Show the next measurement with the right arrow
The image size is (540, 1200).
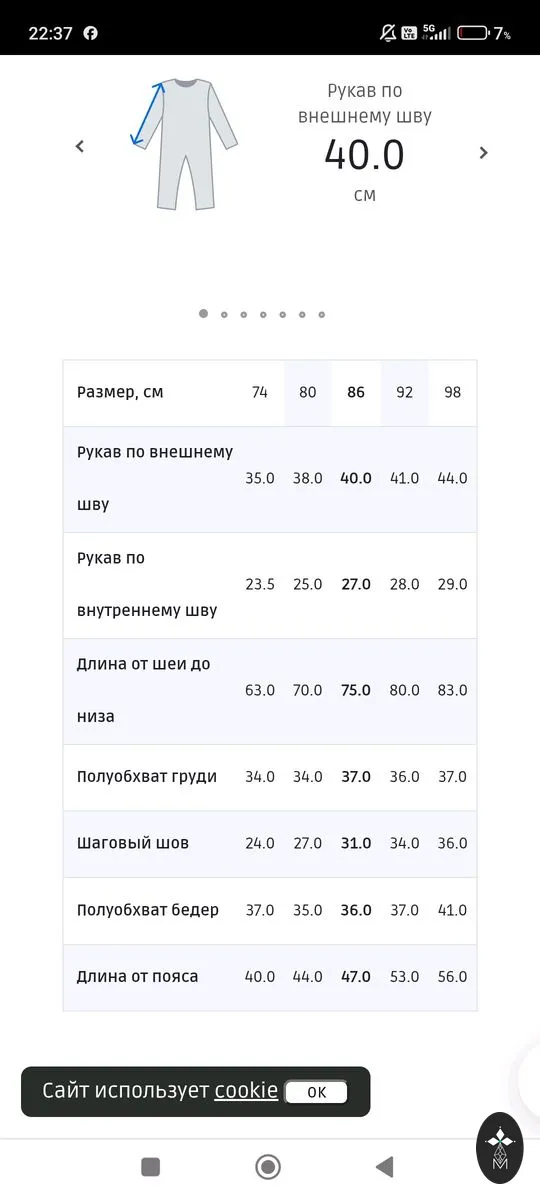click(x=484, y=153)
